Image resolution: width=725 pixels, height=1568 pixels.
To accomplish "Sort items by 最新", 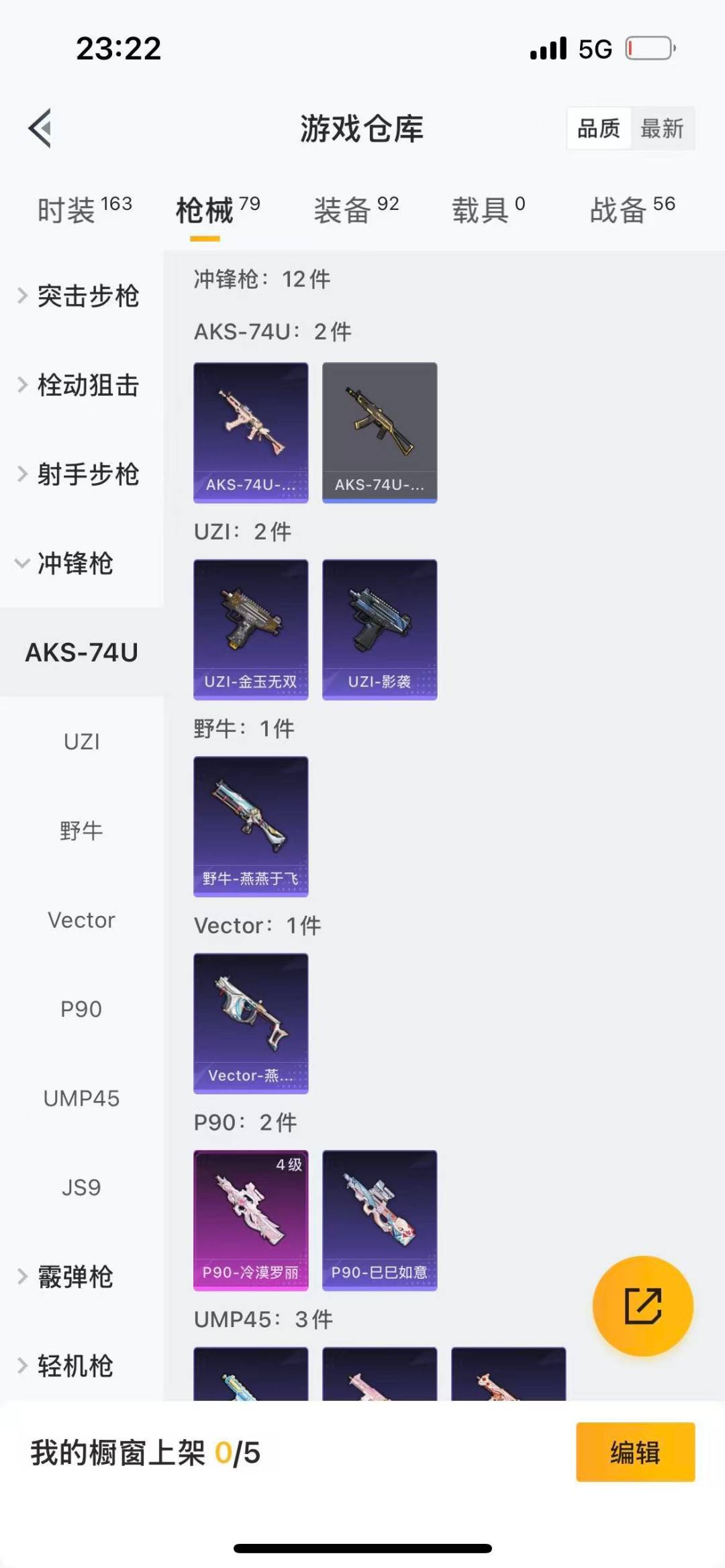I will (661, 128).
